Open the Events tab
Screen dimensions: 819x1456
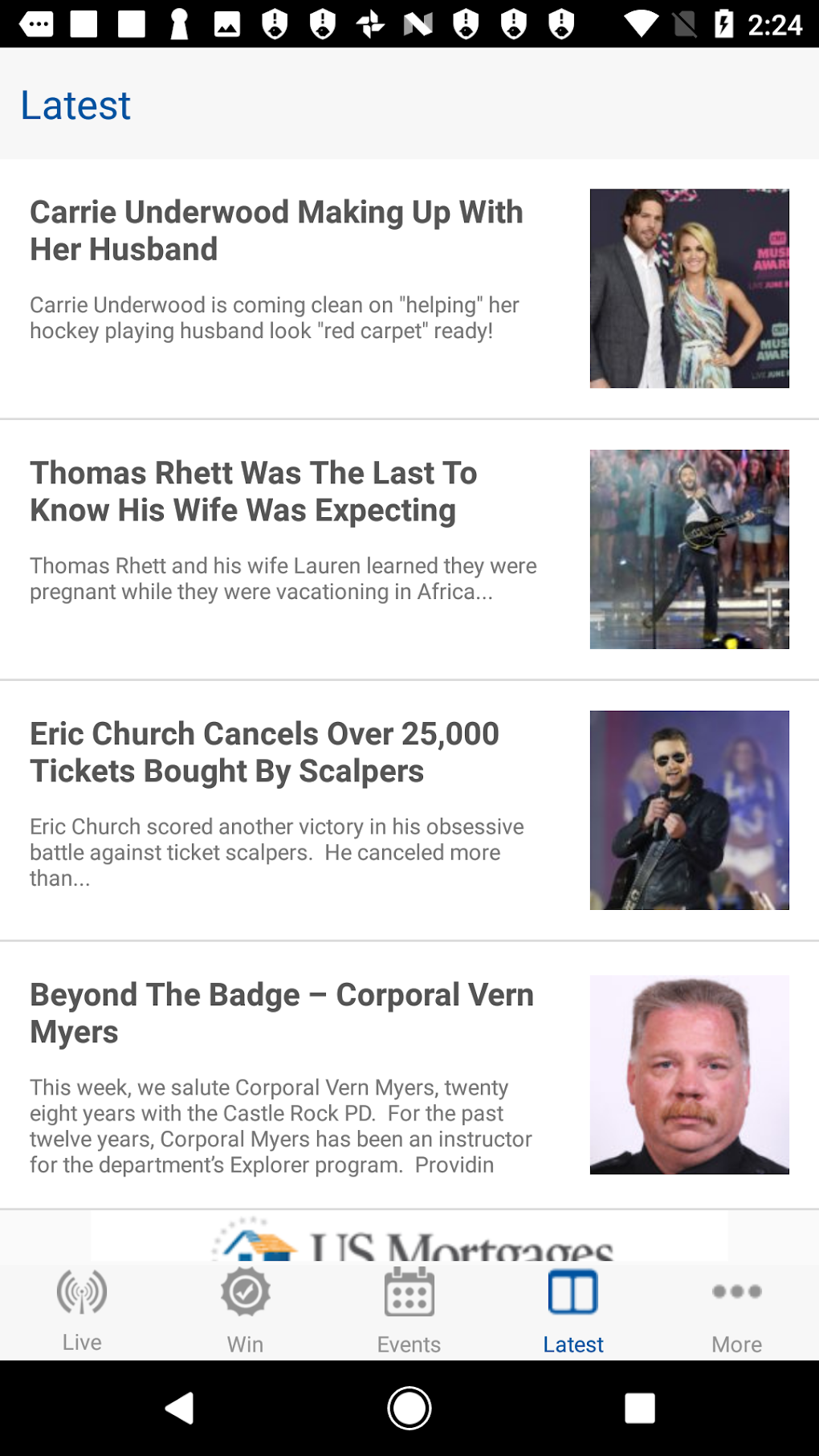coord(409,1311)
